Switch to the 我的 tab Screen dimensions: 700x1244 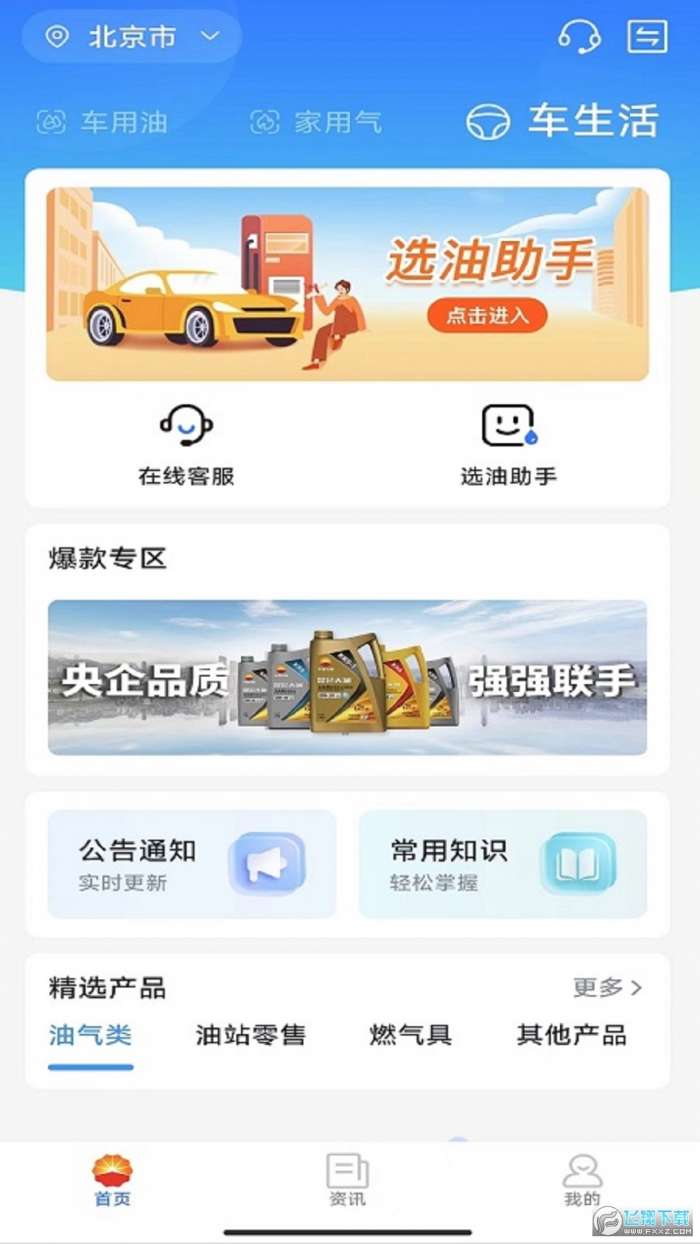pos(582,1180)
